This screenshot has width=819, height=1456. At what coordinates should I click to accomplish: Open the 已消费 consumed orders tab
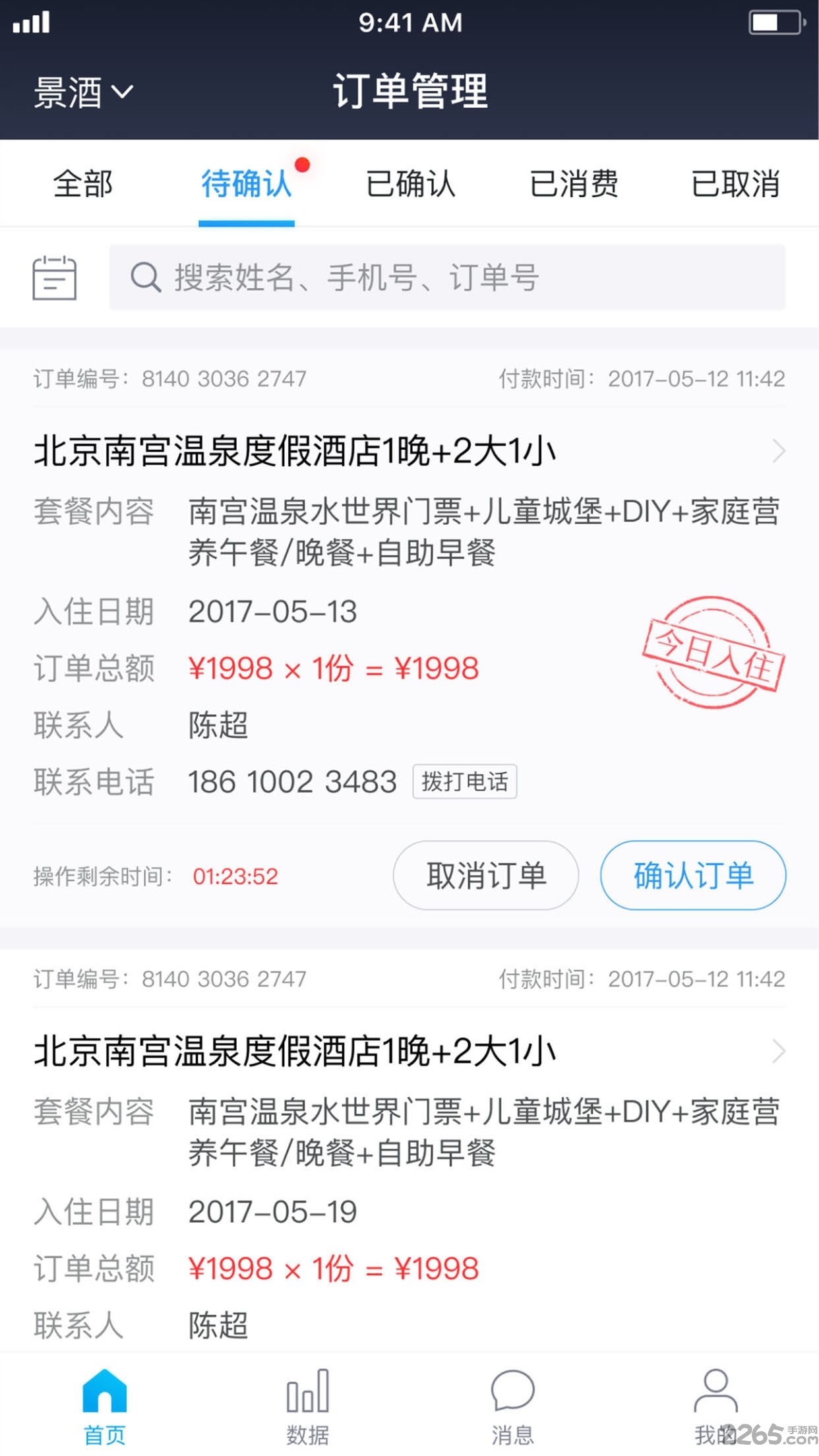pyautogui.click(x=574, y=185)
